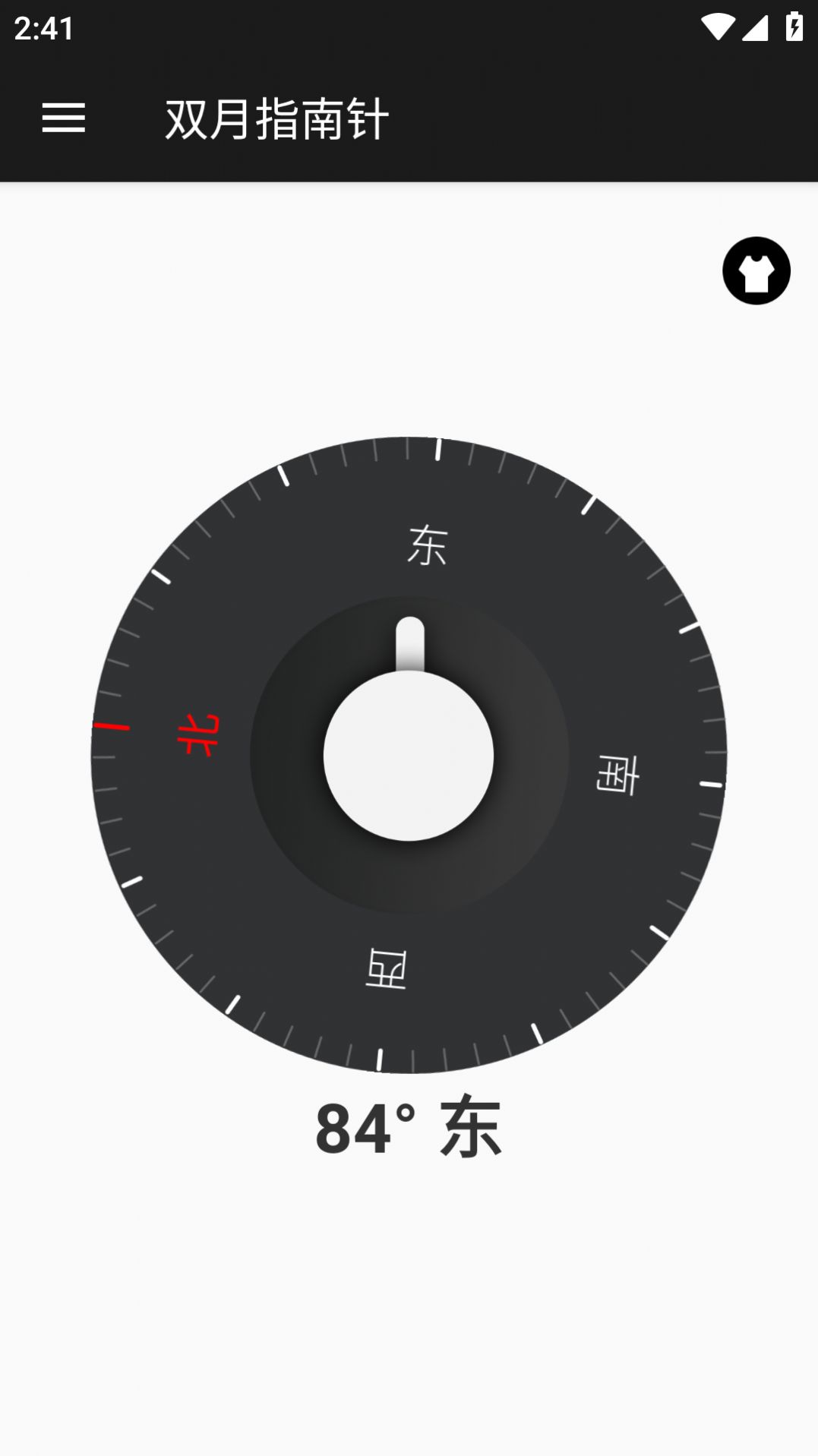The width and height of the screenshot is (818, 1456).
Task: Tap the t-shirt theme icon
Action: click(755, 271)
